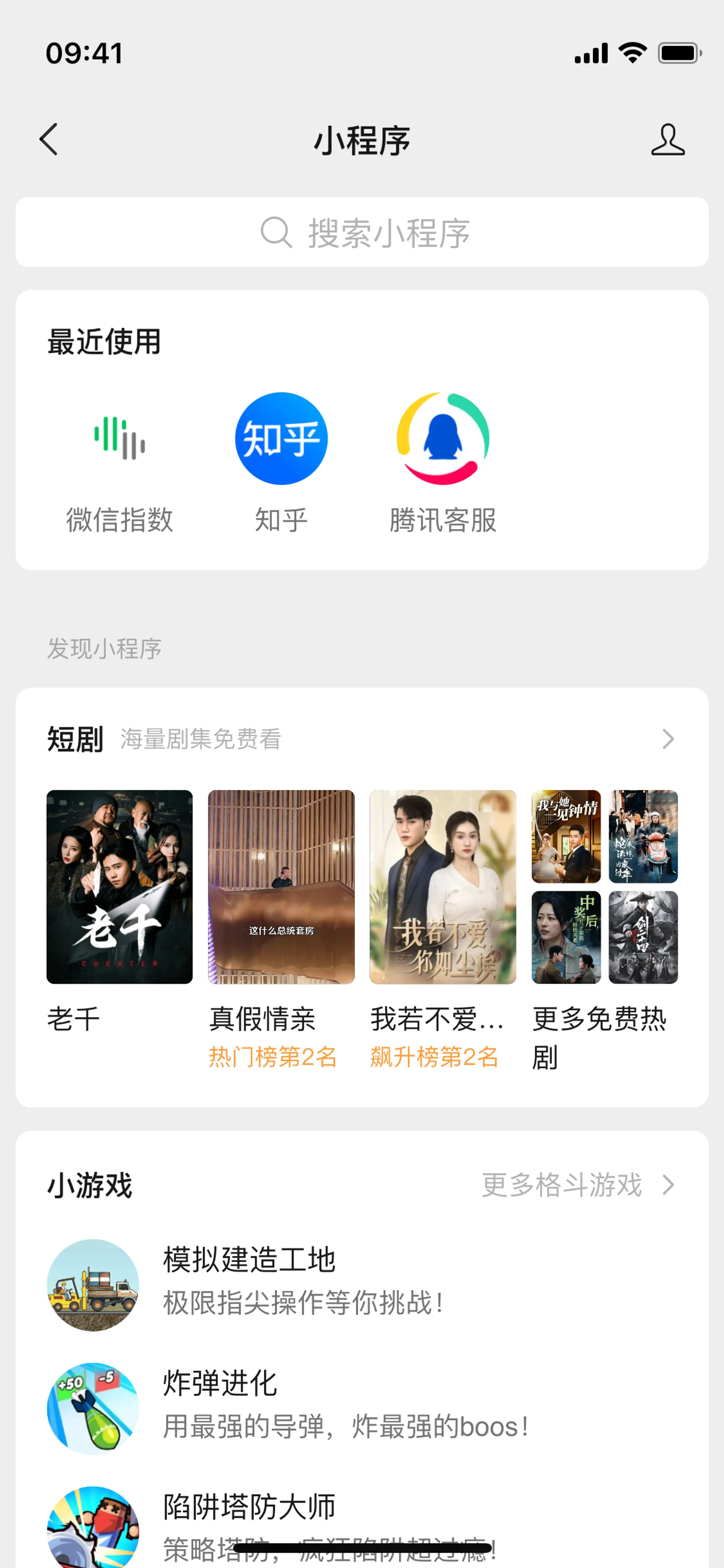Go back using the top-left arrow

tap(49, 140)
